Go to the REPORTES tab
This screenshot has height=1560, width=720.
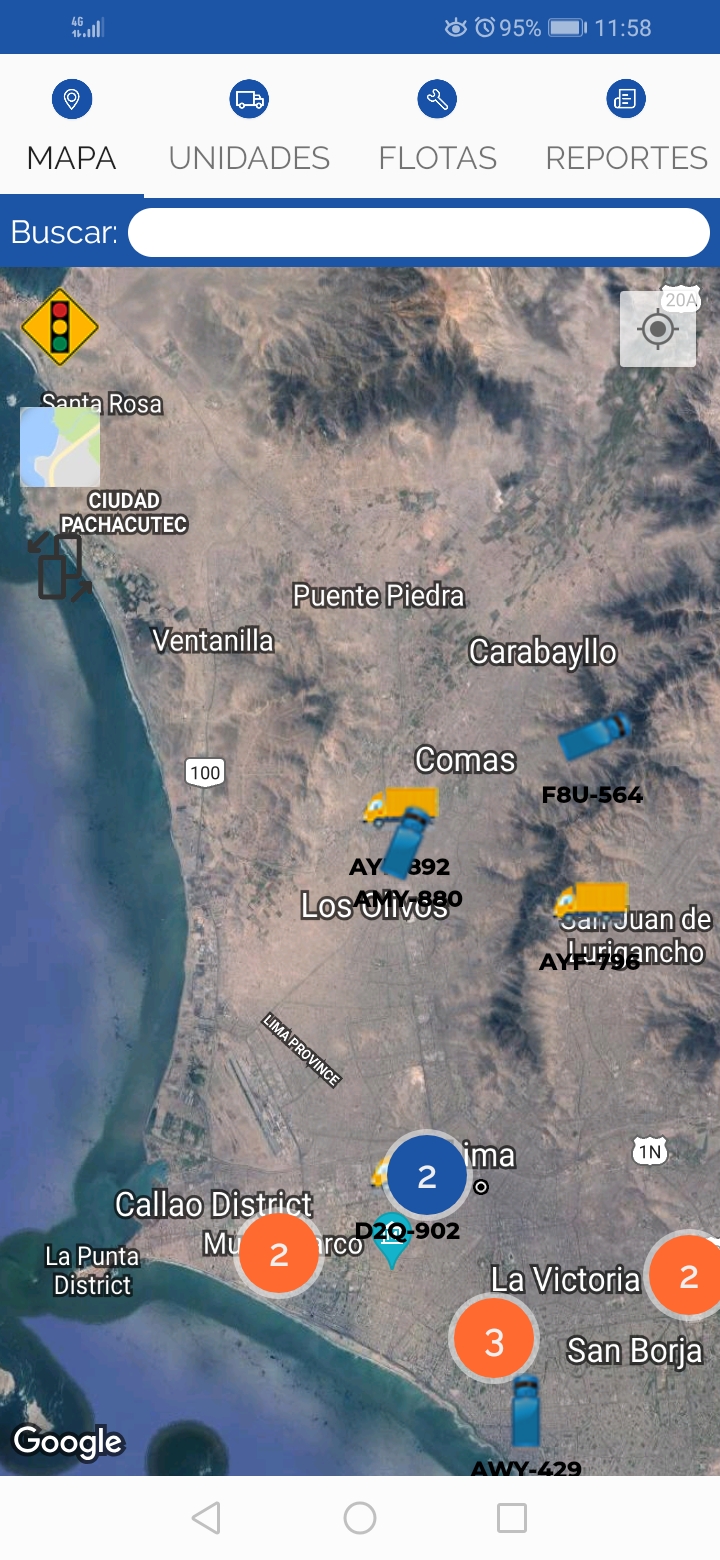[626, 130]
